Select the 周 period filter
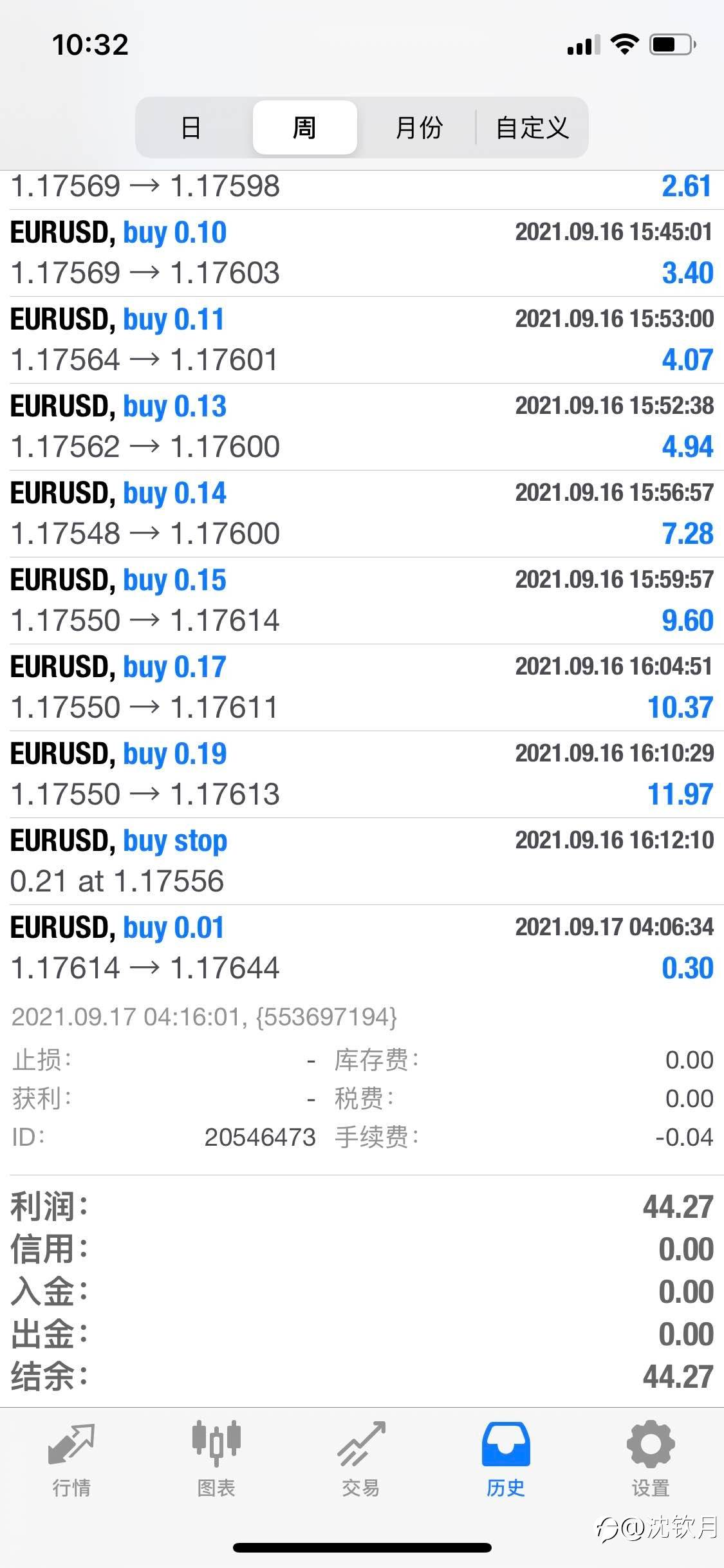 tap(305, 127)
